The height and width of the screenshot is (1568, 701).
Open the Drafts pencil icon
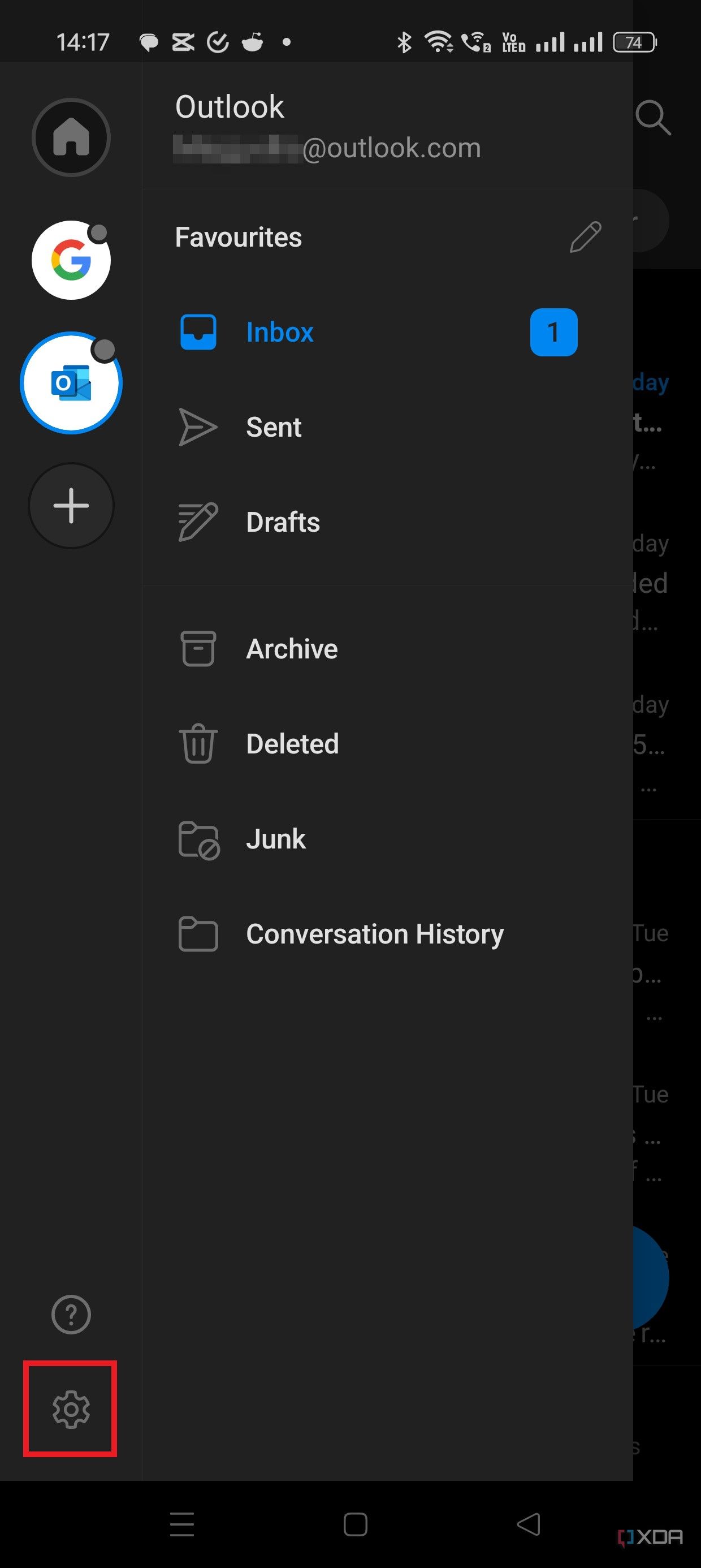pos(197,521)
